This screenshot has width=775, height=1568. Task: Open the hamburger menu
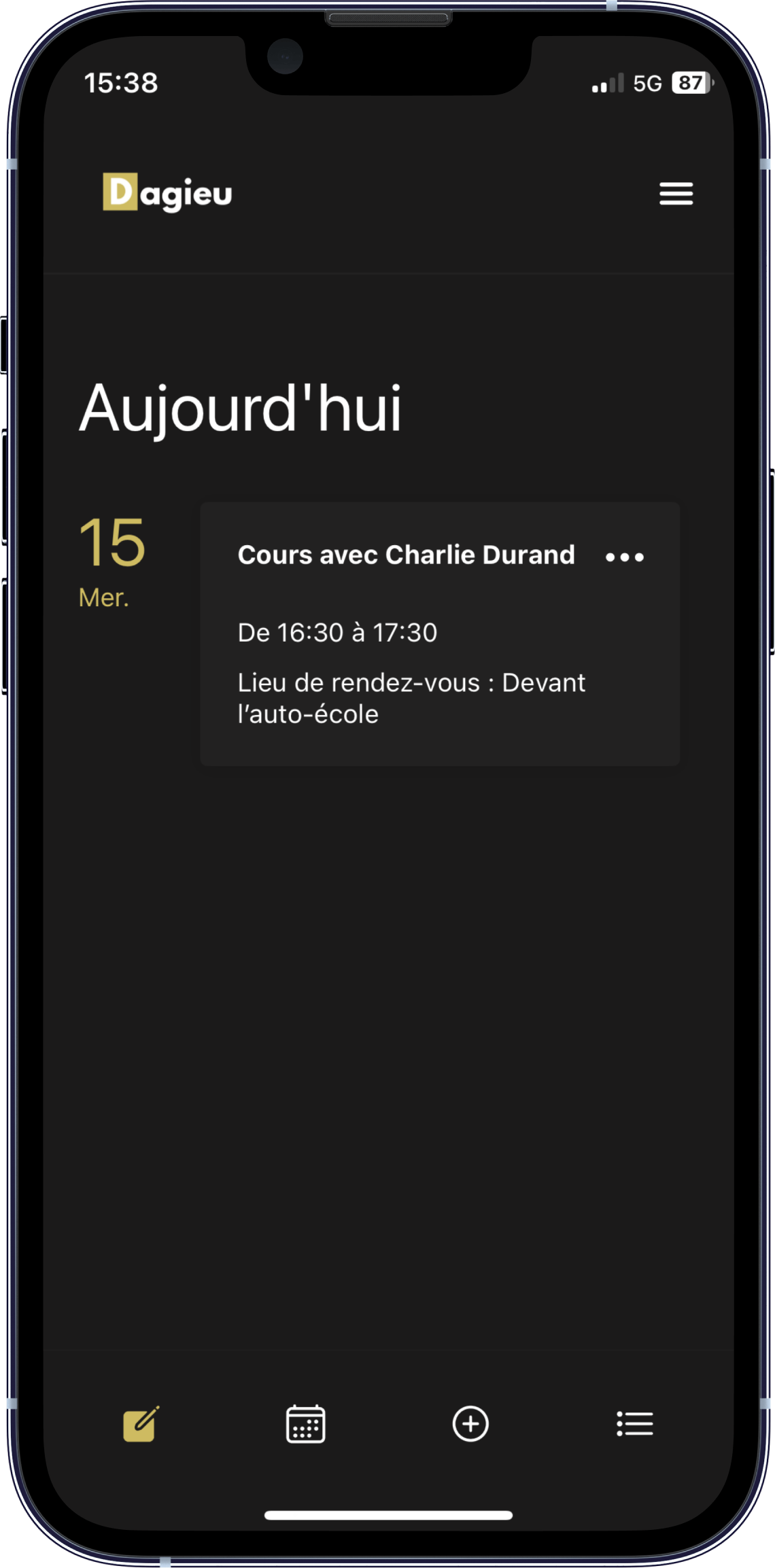point(676,193)
